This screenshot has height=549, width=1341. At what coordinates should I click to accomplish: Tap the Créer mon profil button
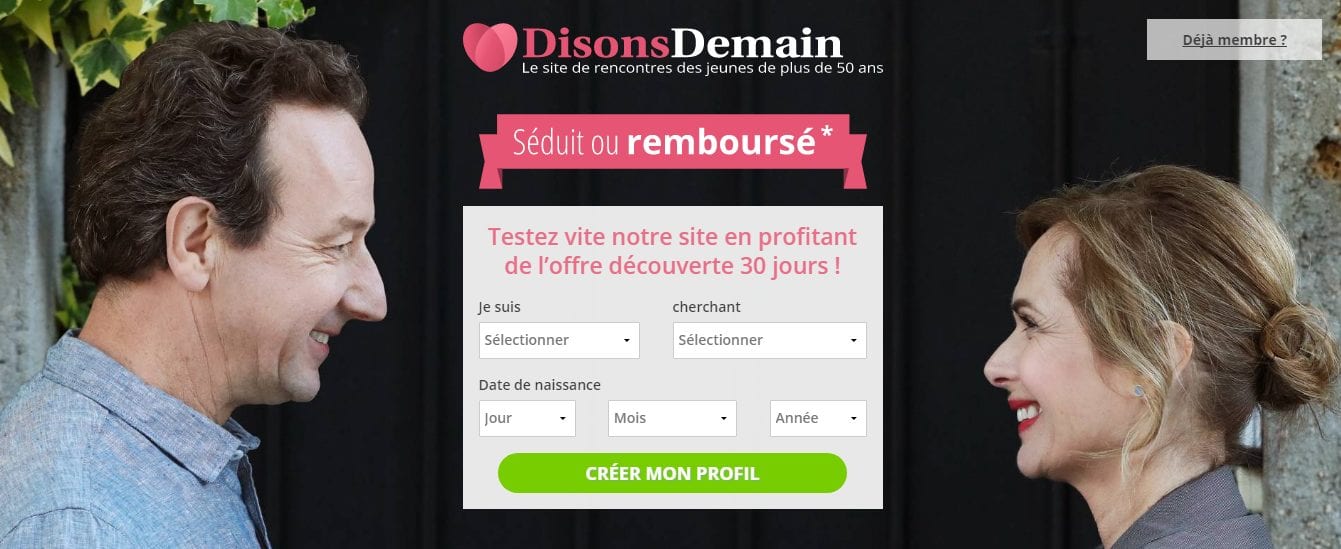(672, 473)
